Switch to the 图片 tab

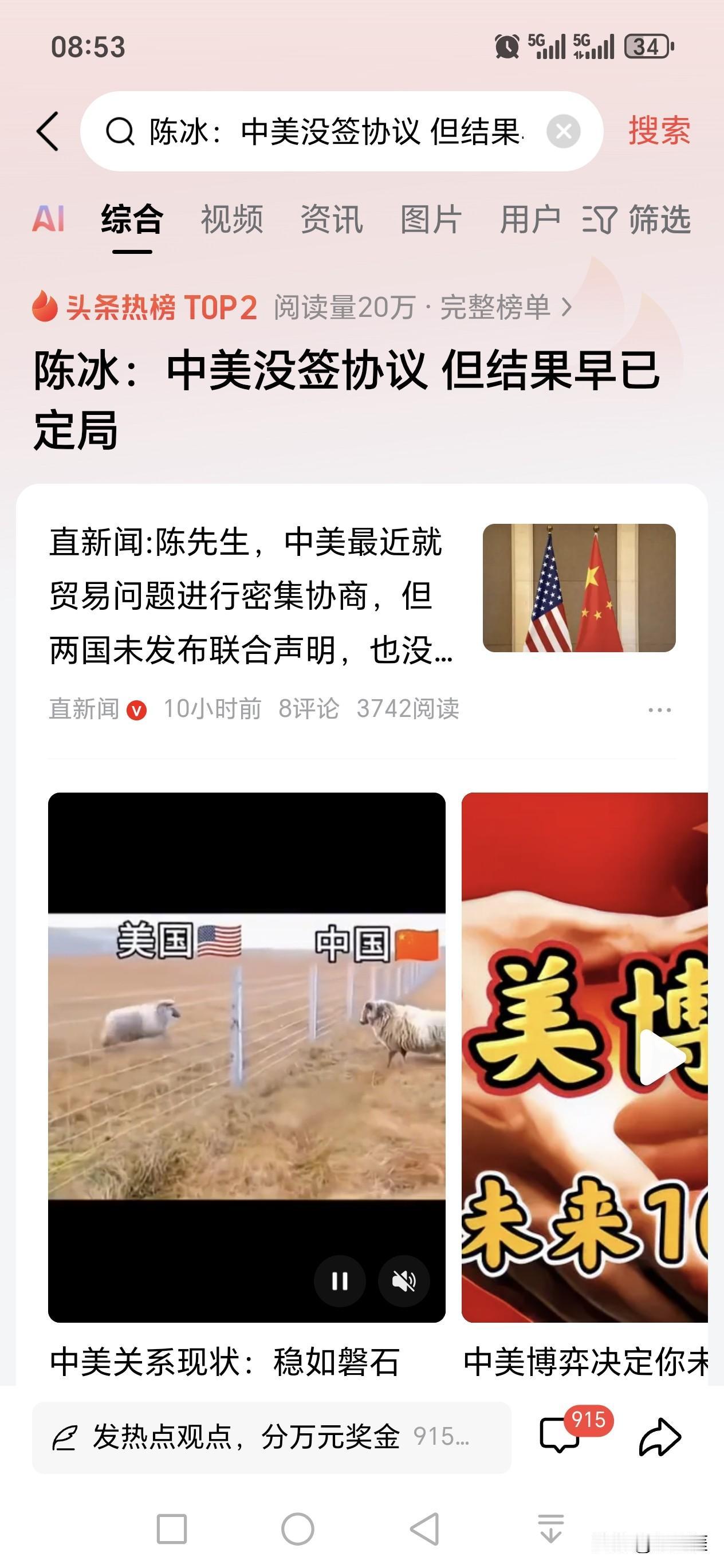431,221
